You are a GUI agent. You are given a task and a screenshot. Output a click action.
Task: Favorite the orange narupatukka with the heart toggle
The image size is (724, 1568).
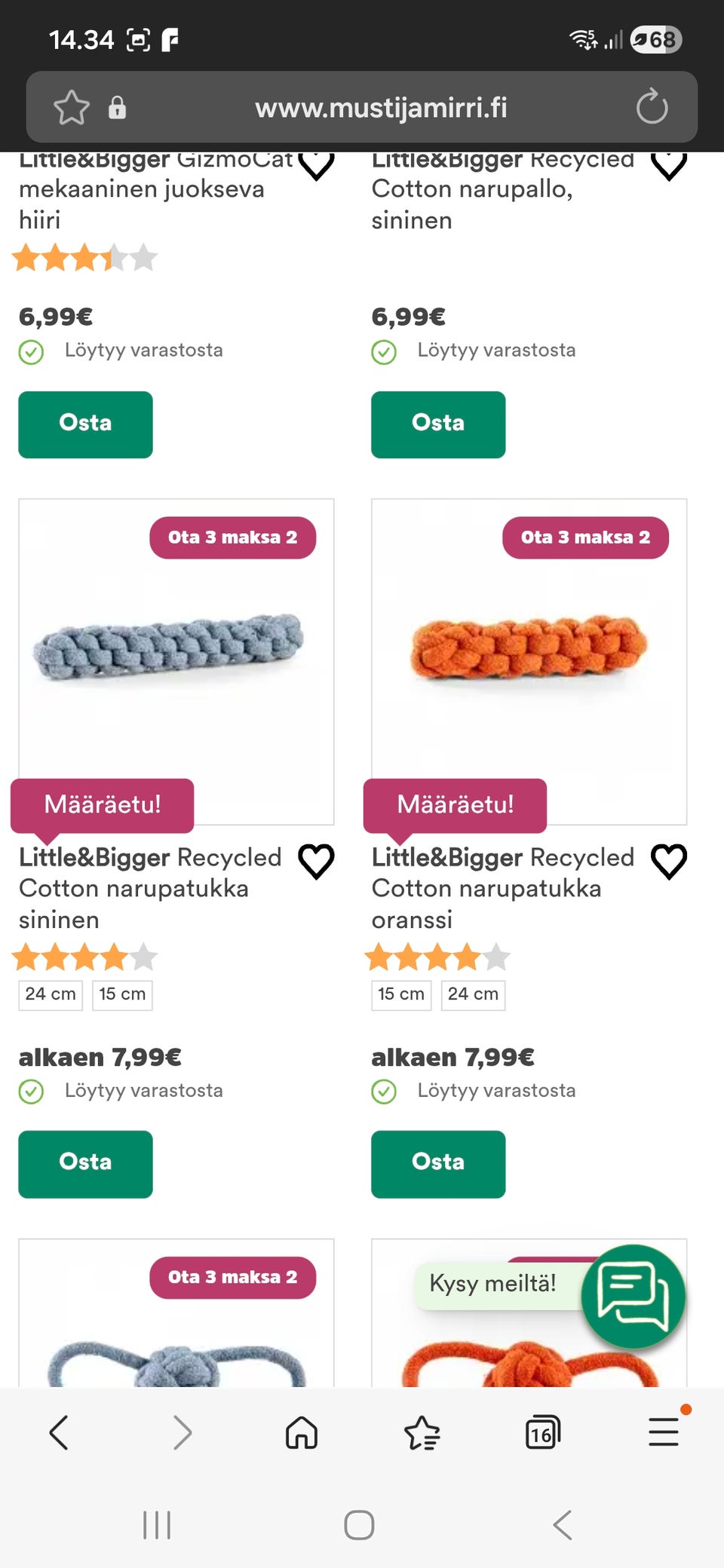click(x=669, y=862)
